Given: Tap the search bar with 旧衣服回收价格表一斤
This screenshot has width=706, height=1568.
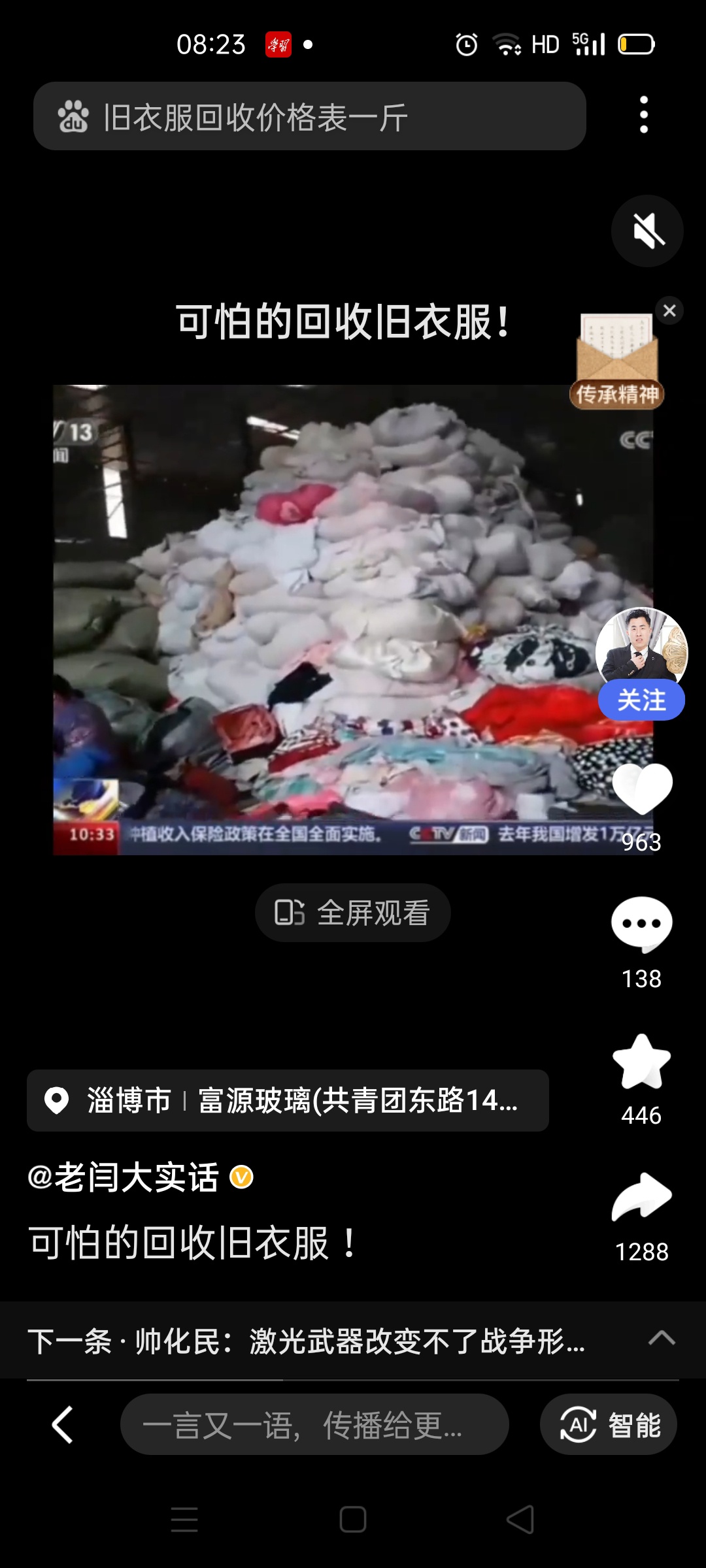Looking at the screenshot, I should pos(309,116).
